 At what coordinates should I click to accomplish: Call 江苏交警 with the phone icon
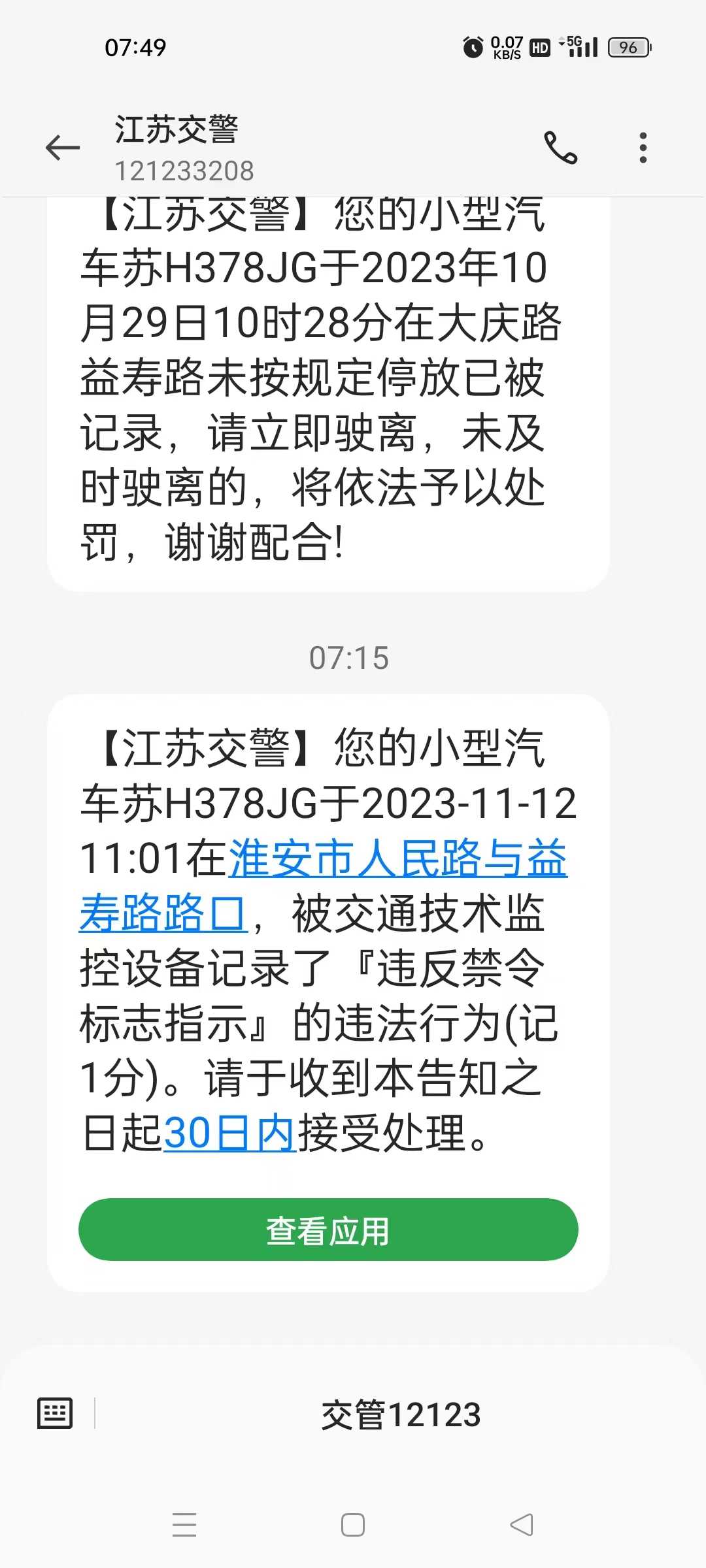(561, 148)
